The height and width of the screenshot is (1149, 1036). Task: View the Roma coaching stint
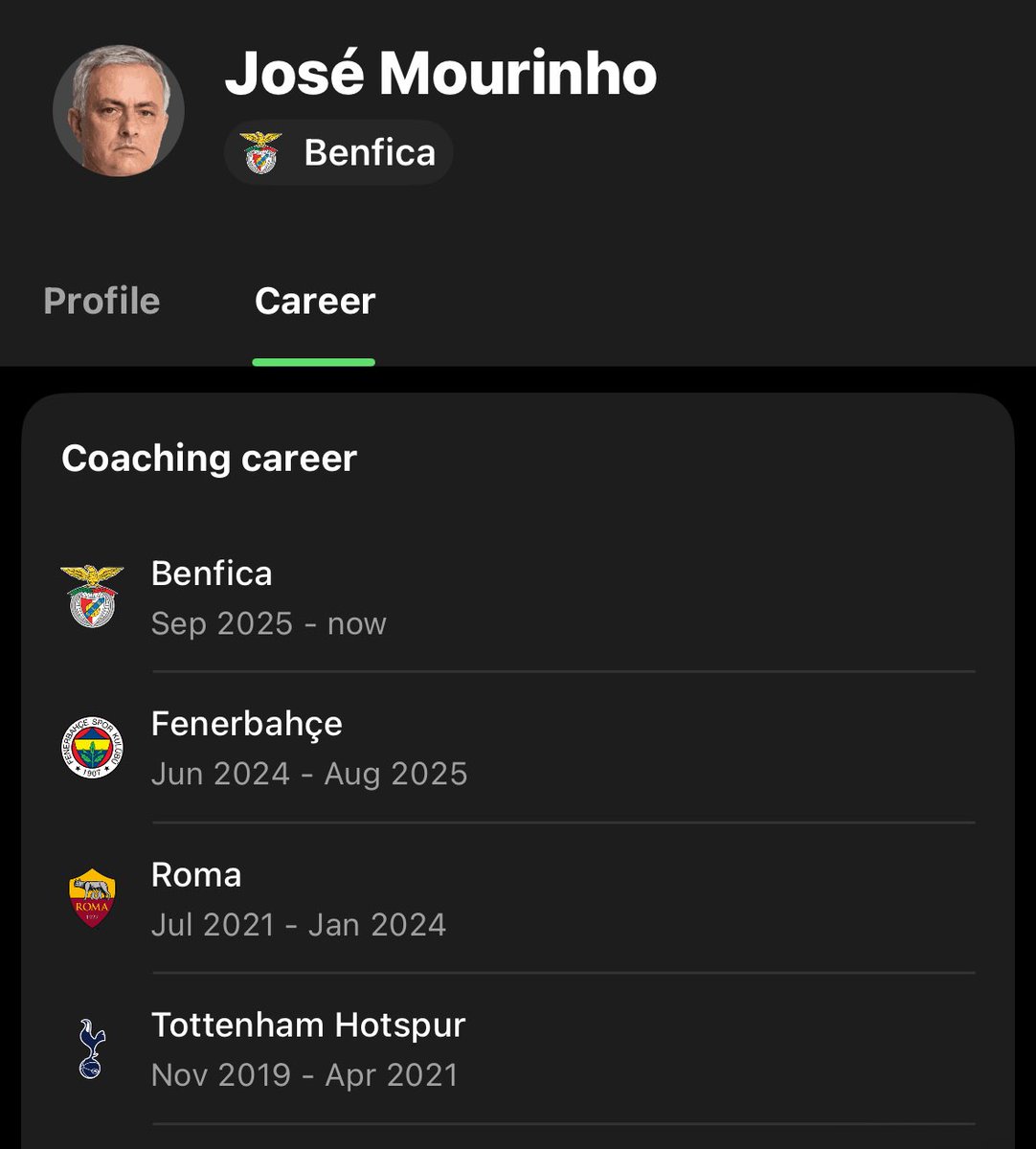coord(517,898)
